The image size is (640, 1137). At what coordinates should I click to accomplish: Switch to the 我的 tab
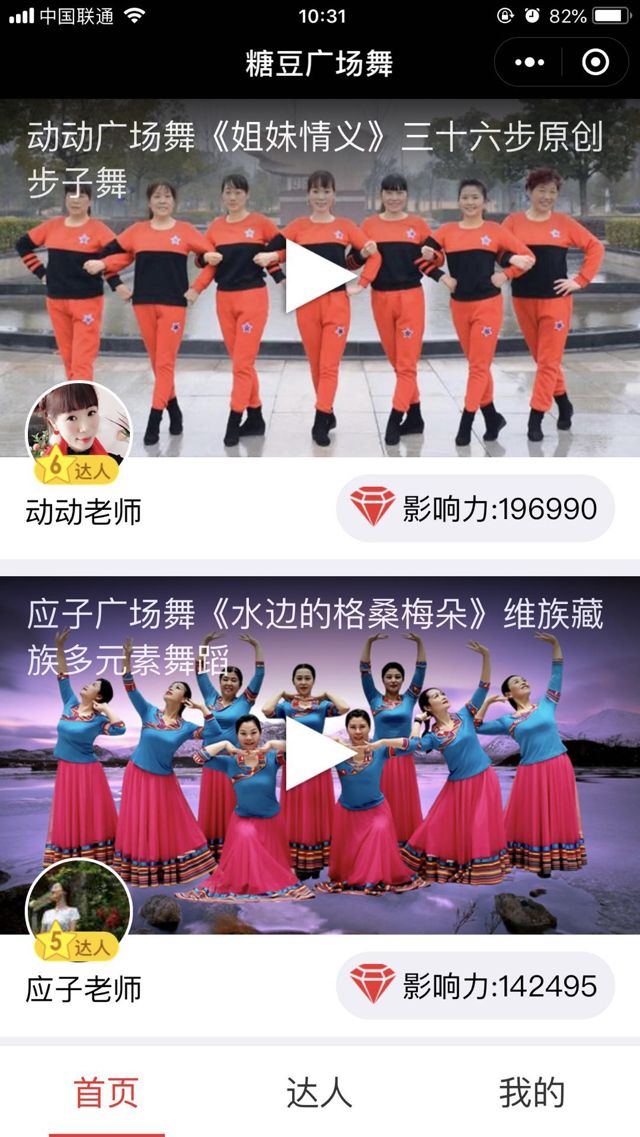[532, 1092]
